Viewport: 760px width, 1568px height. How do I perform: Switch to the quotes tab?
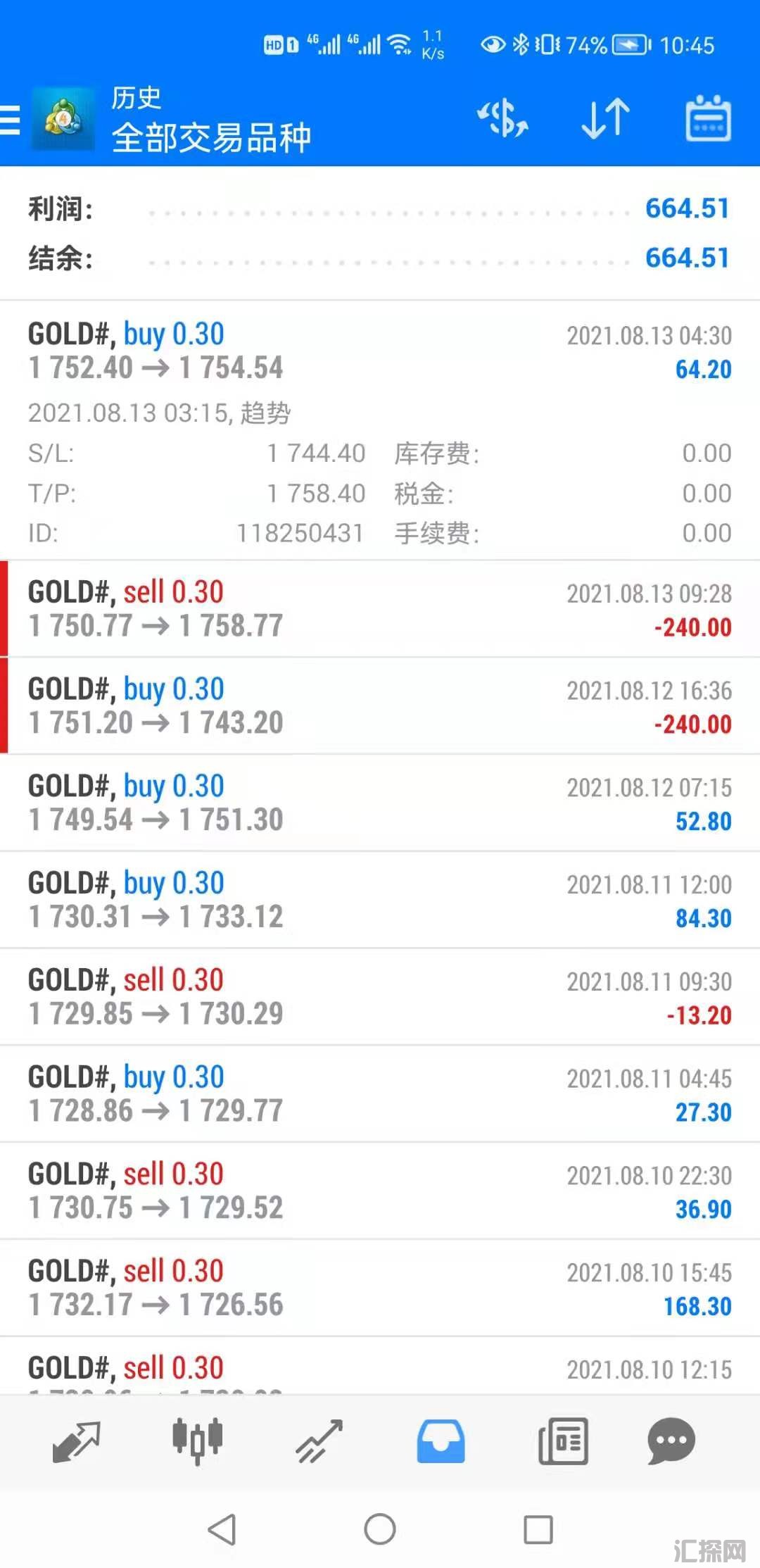pyautogui.click(x=76, y=1441)
